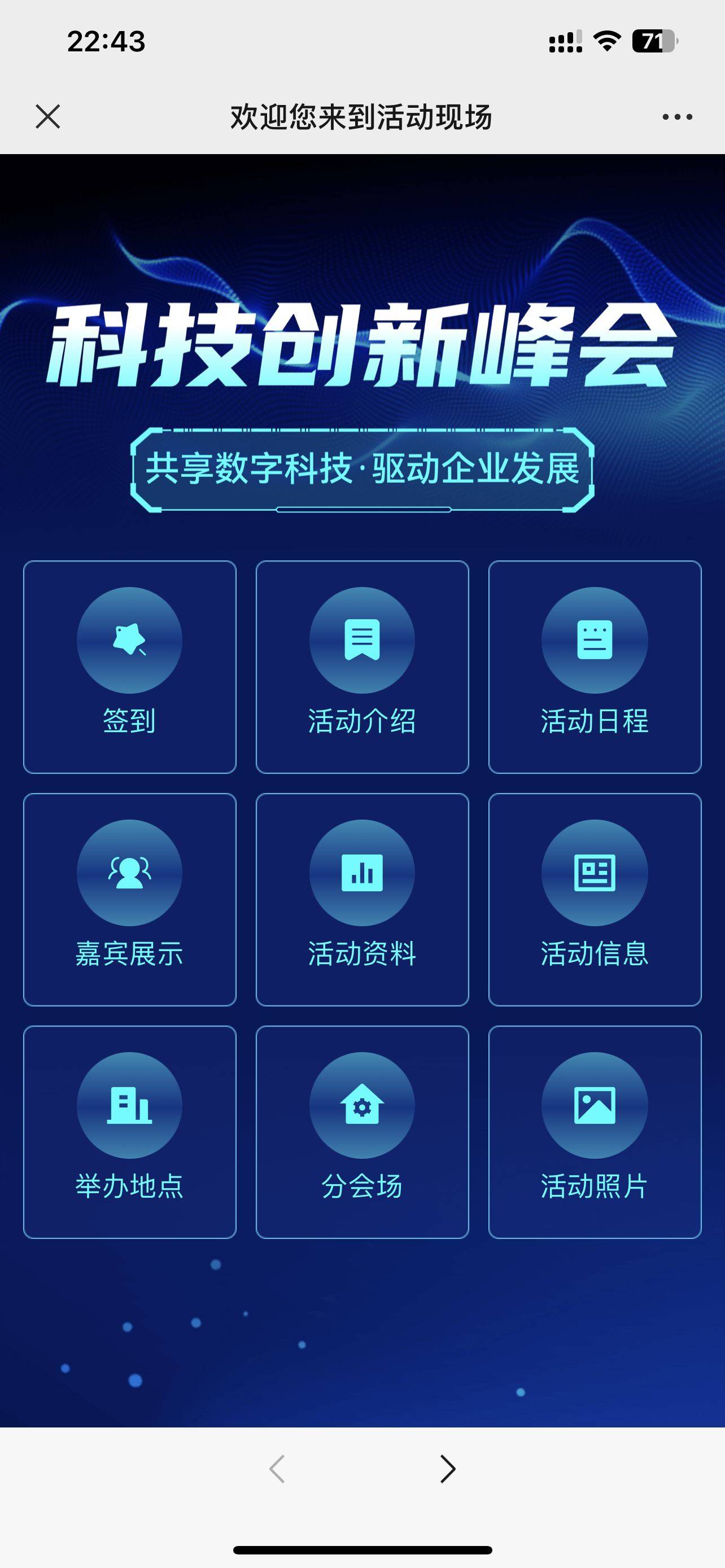Open 嘉宾展示 guest showcase

point(130,900)
